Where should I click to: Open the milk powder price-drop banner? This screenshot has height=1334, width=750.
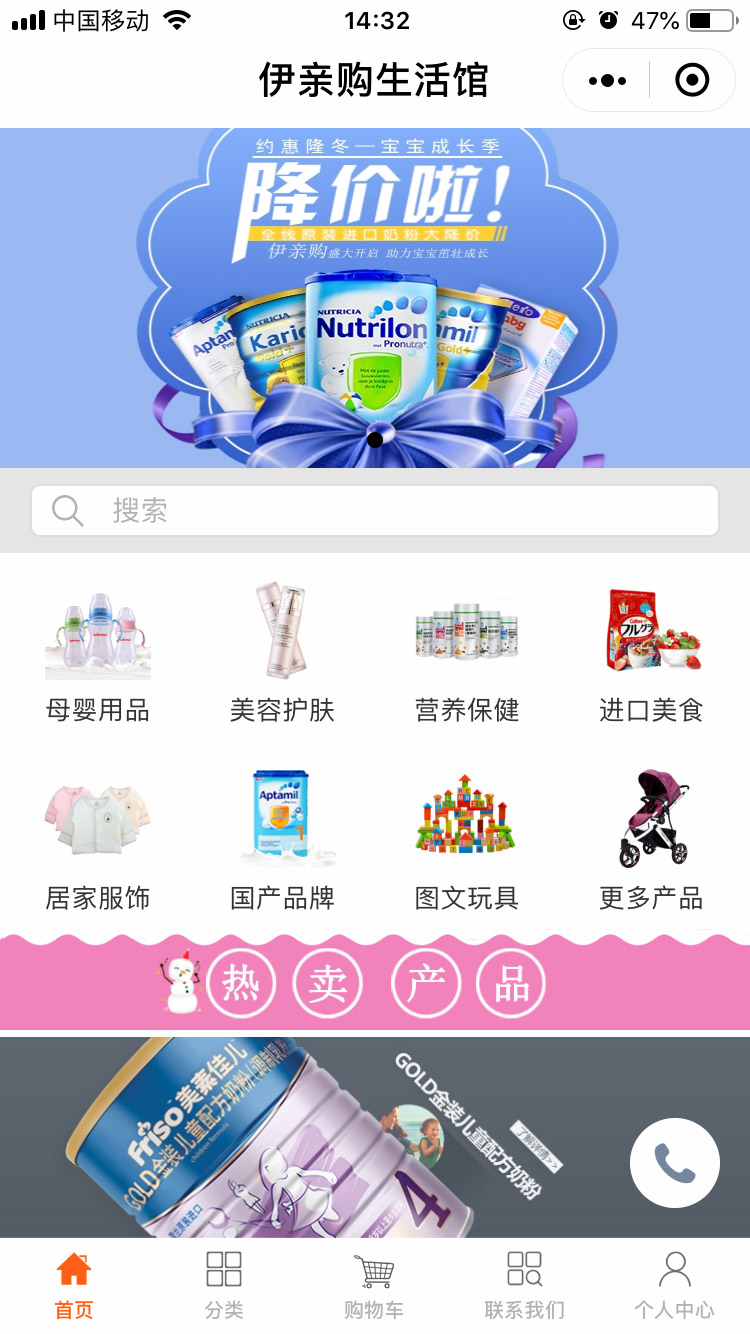pos(374,297)
